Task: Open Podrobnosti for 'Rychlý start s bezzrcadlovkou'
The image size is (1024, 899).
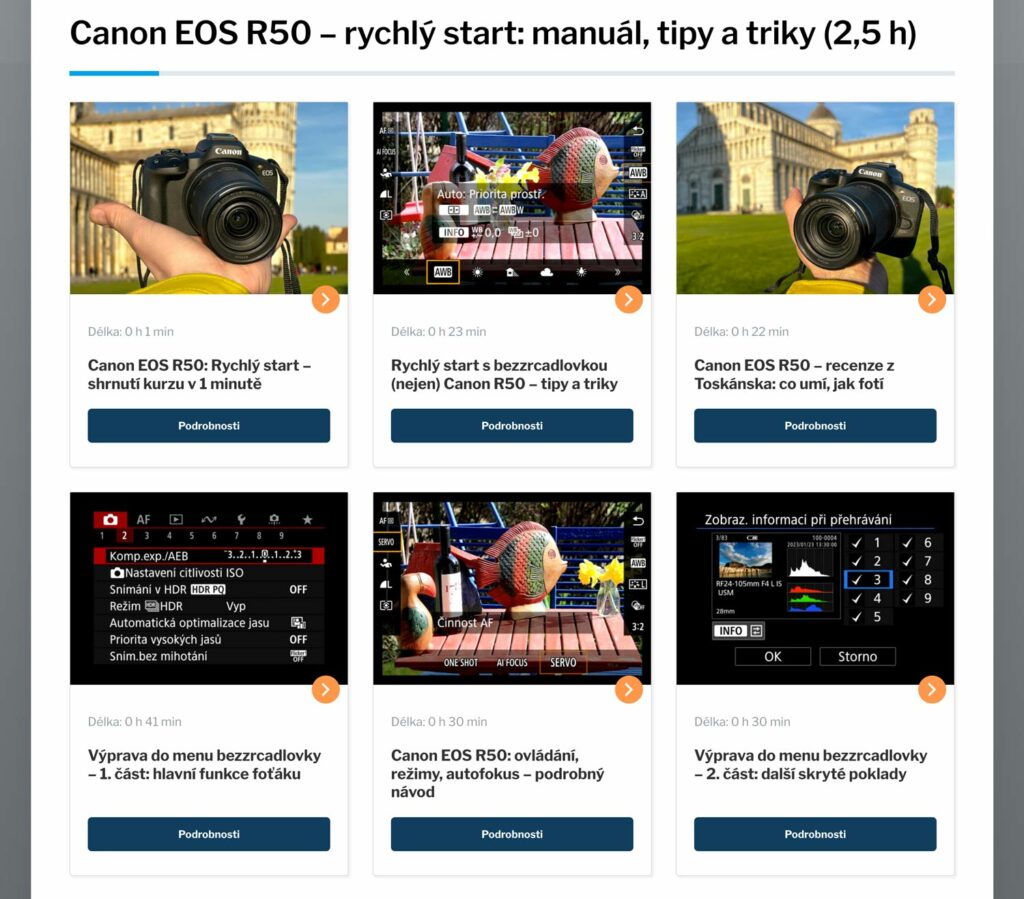Action: pos(511,426)
